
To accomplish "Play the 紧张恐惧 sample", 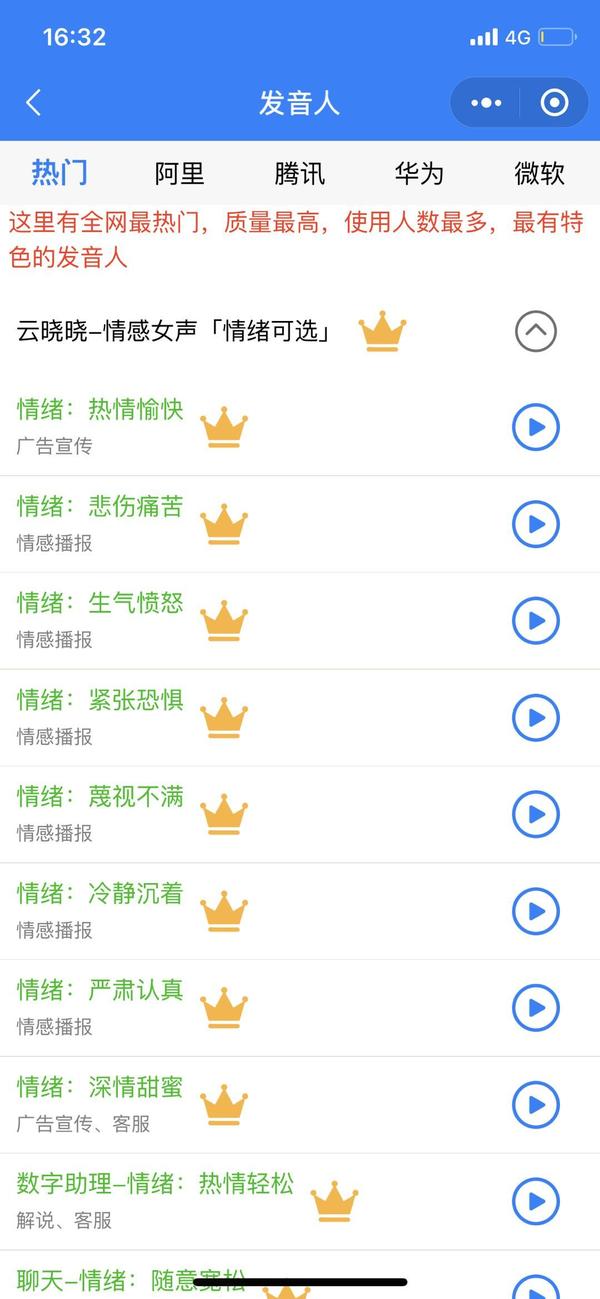I will click(536, 718).
